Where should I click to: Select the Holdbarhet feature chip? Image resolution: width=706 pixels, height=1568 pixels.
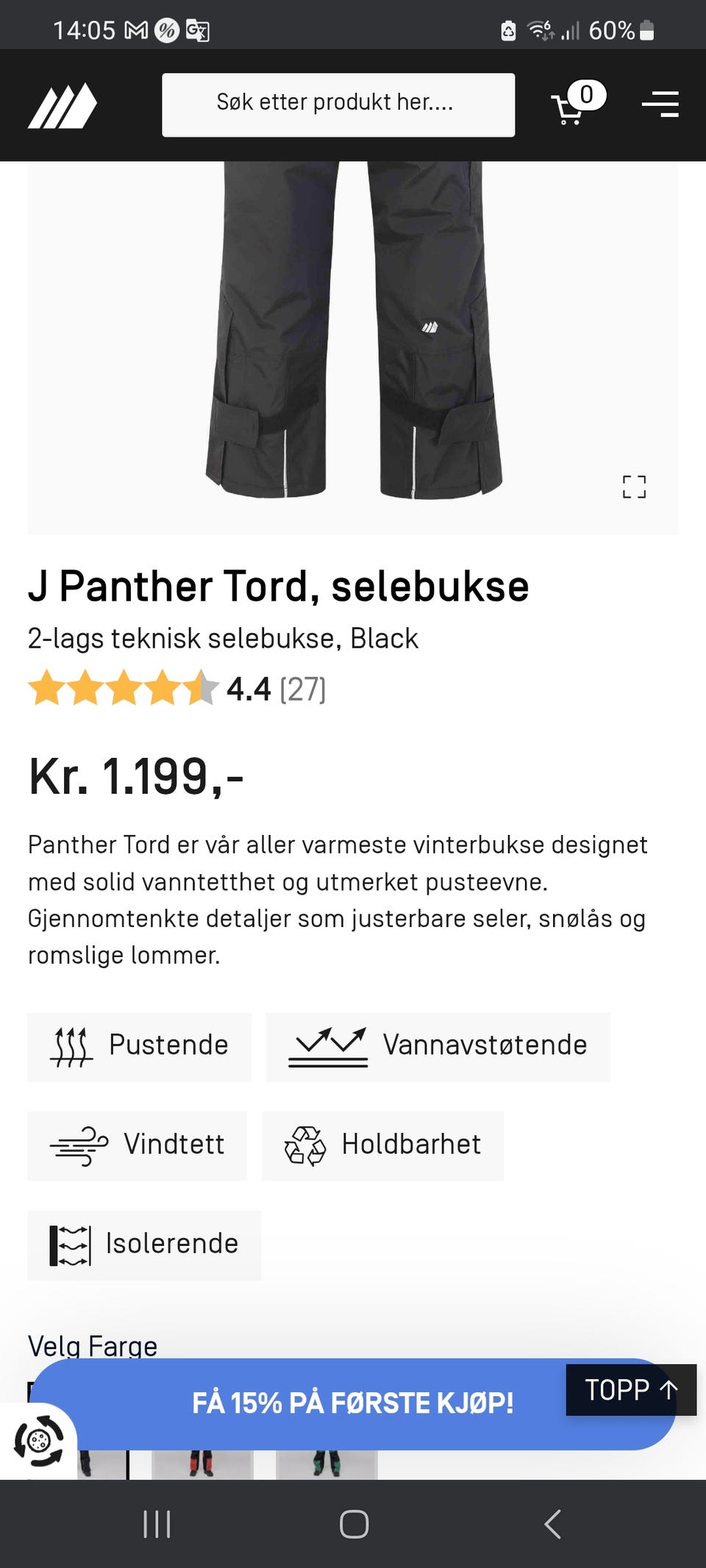point(382,1145)
